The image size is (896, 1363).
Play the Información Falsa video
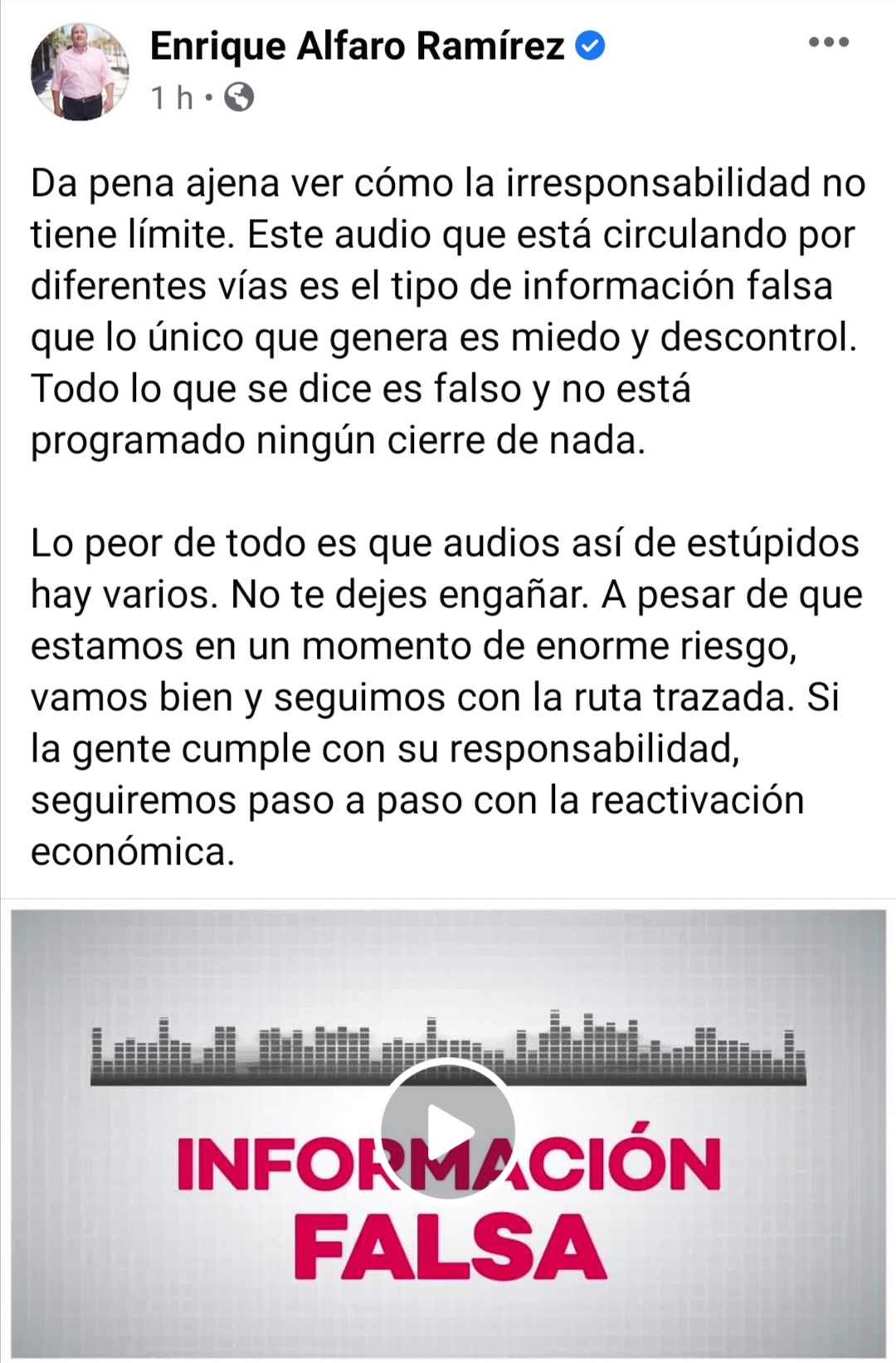448,1131
